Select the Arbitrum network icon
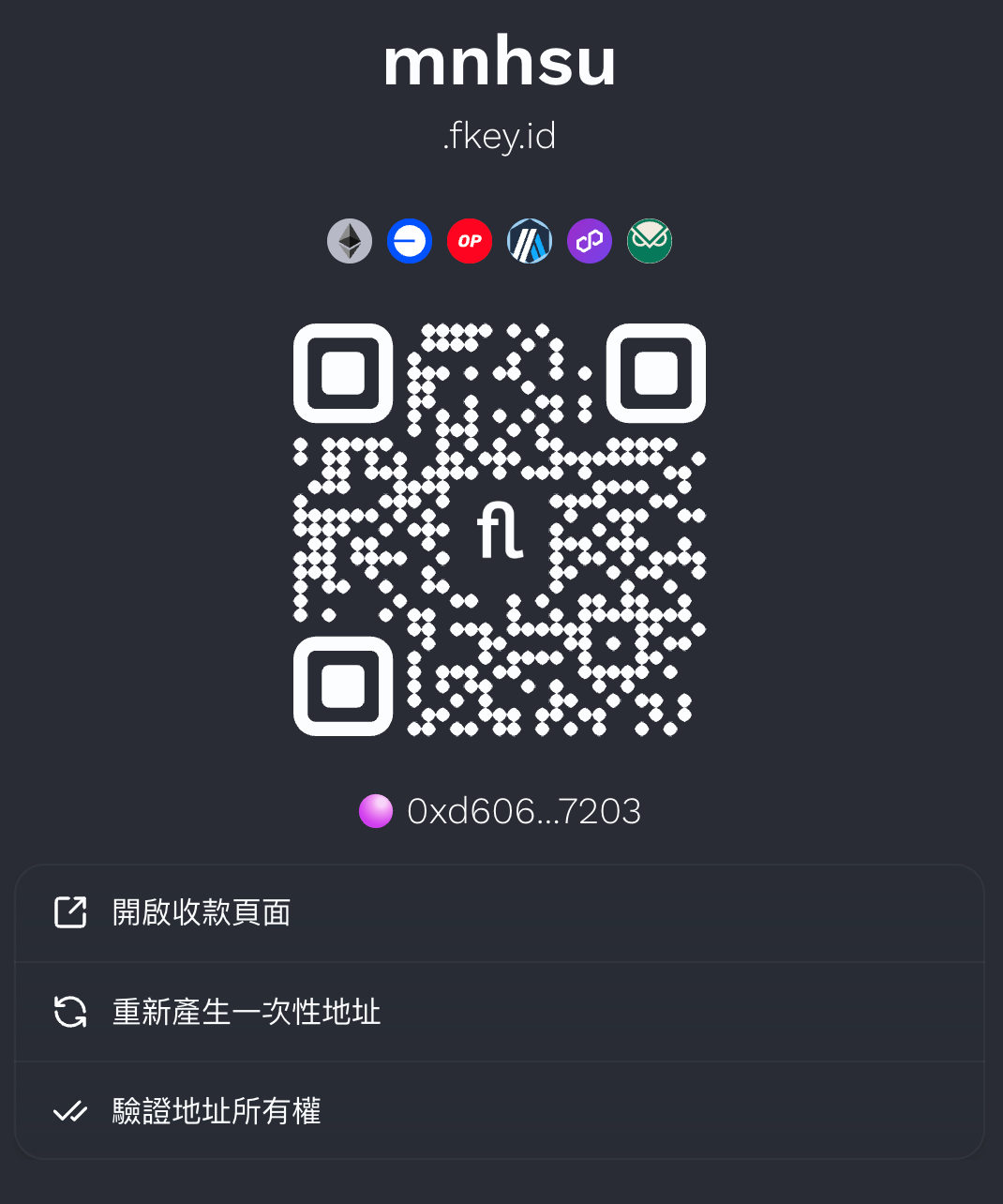The width and height of the screenshot is (1003, 1204). pyautogui.click(x=530, y=241)
